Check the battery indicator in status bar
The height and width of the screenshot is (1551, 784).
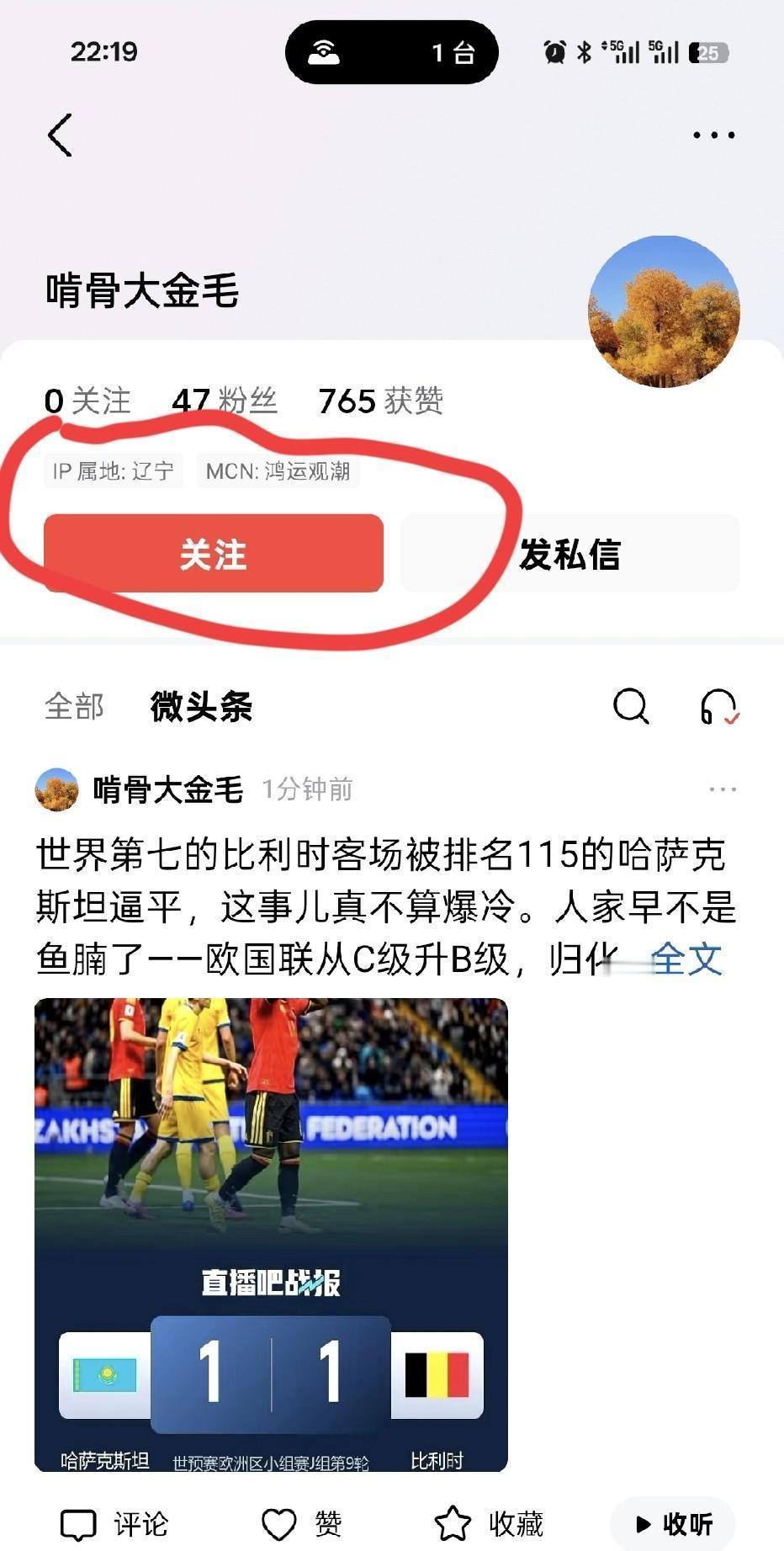(x=709, y=52)
